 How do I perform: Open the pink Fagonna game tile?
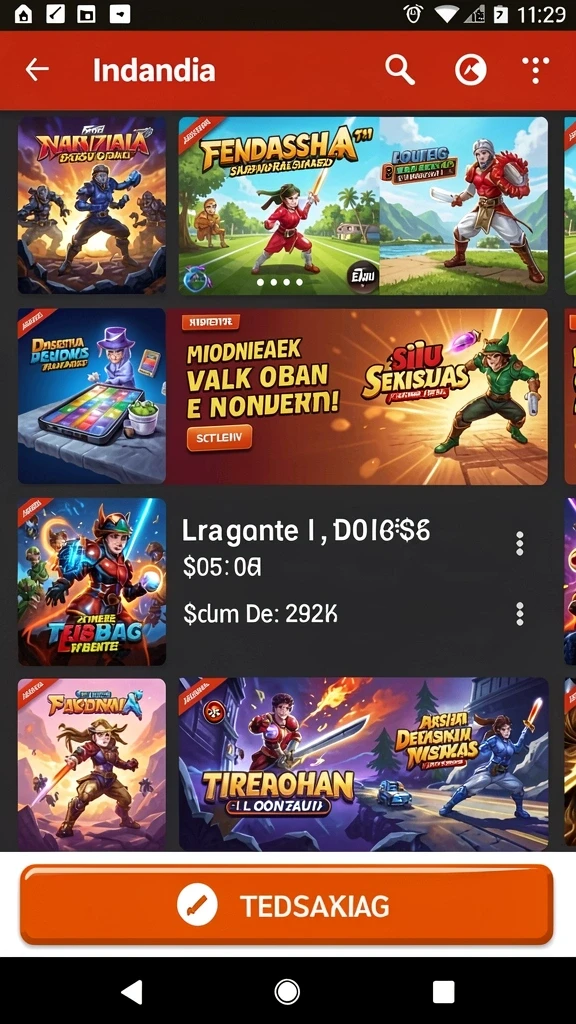pyautogui.click(x=91, y=764)
